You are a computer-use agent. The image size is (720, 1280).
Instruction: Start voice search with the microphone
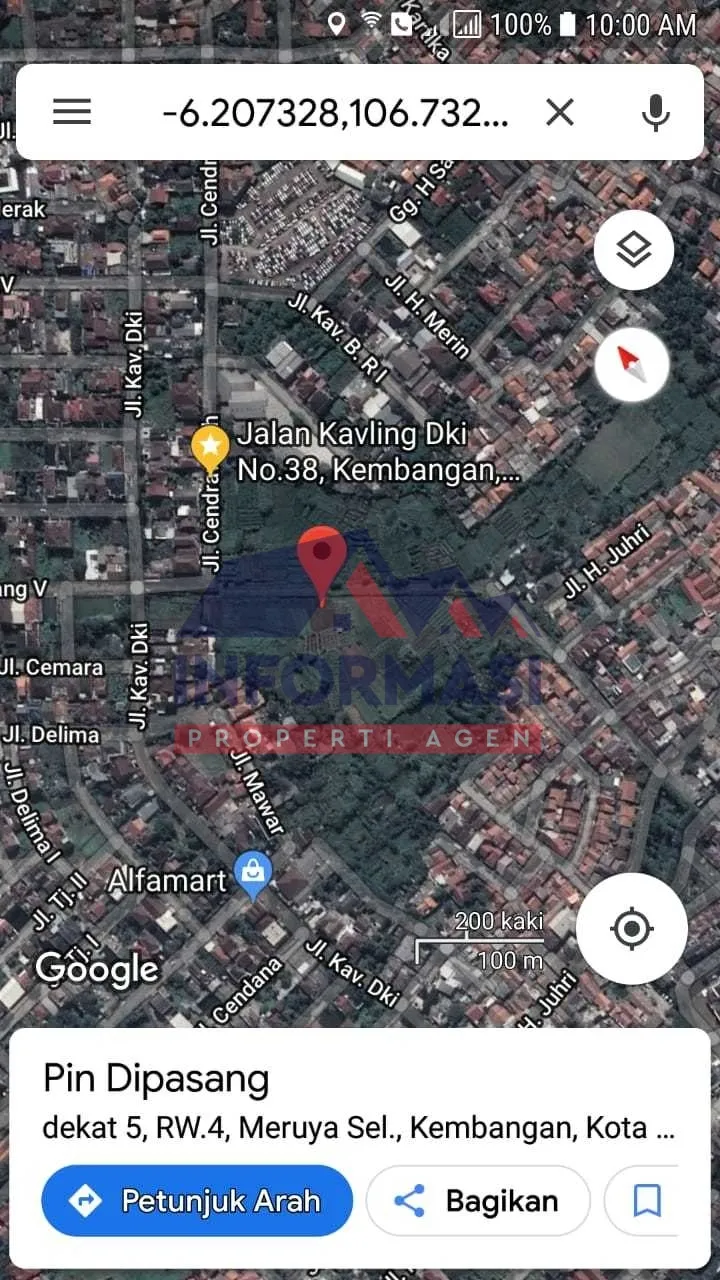[656, 112]
